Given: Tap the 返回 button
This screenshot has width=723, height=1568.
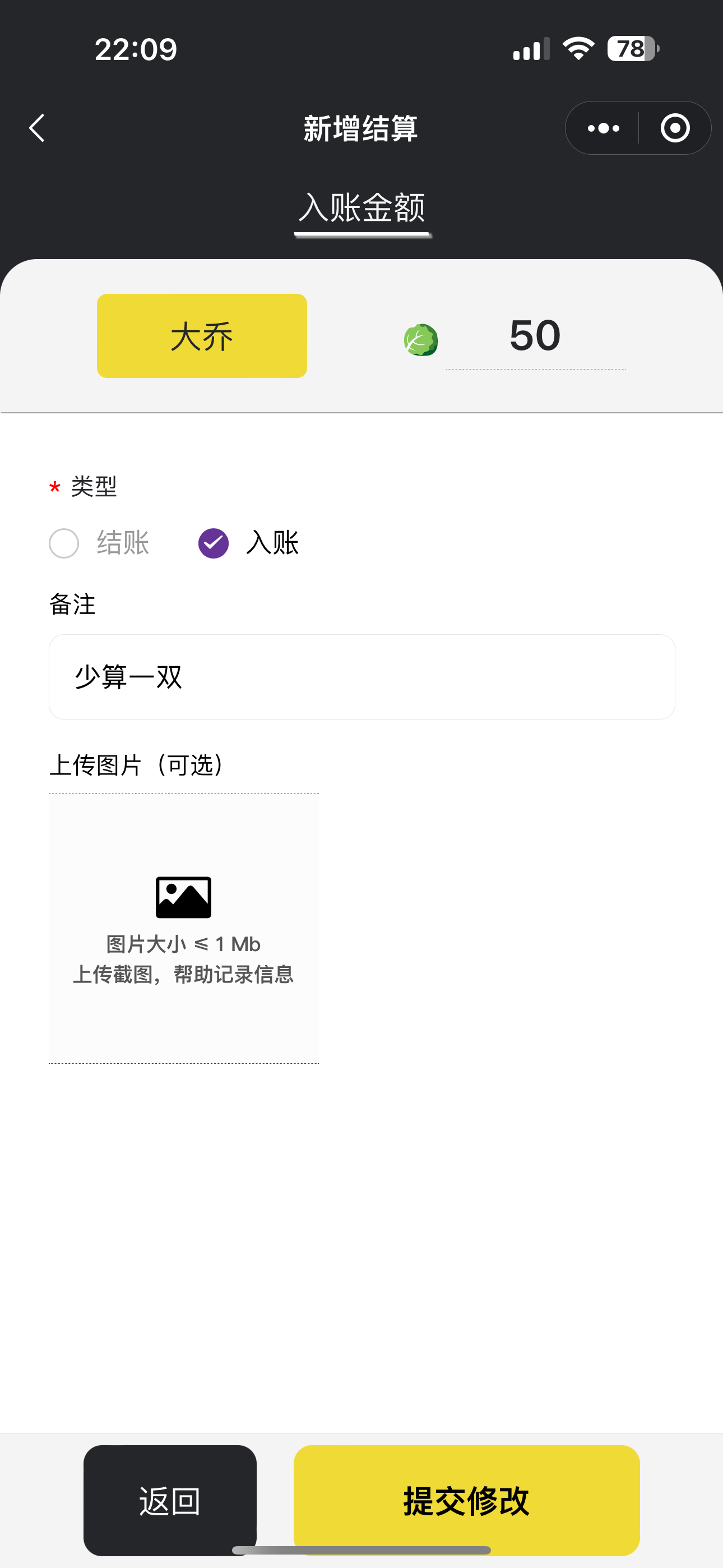Looking at the screenshot, I should pyautogui.click(x=170, y=1500).
